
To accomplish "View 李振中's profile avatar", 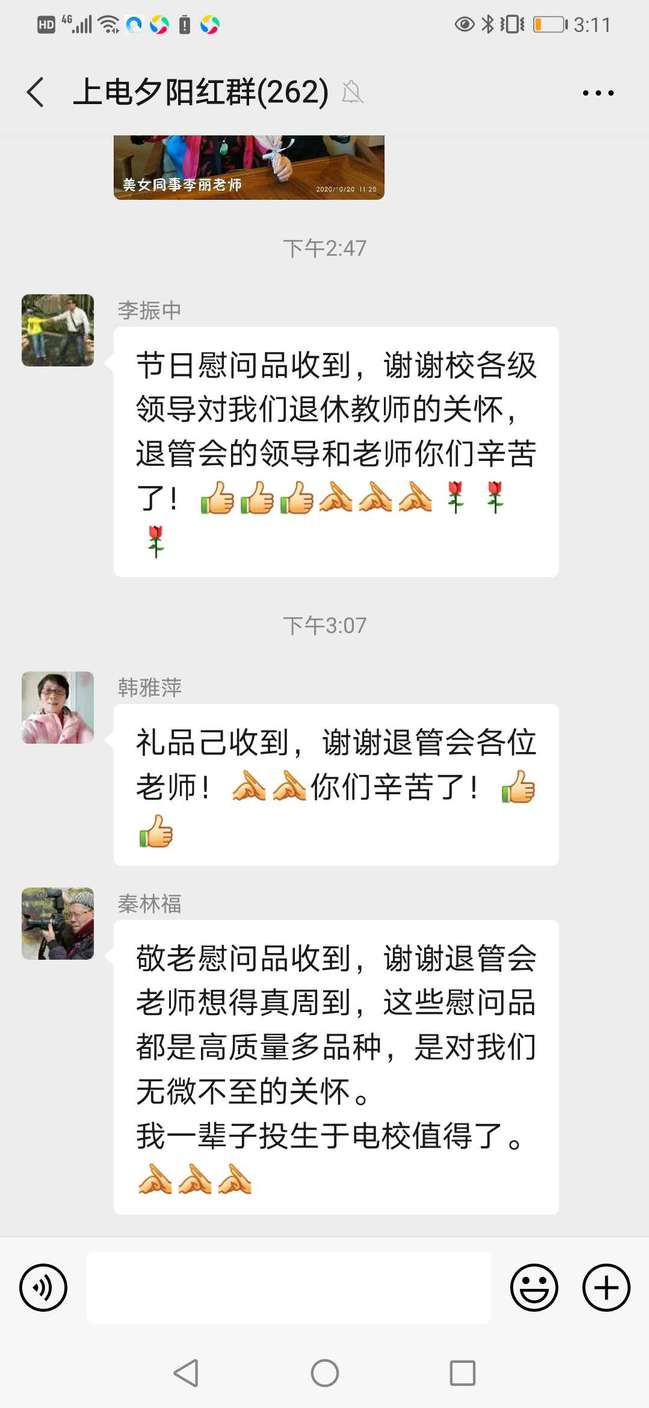I will click(x=58, y=330).
